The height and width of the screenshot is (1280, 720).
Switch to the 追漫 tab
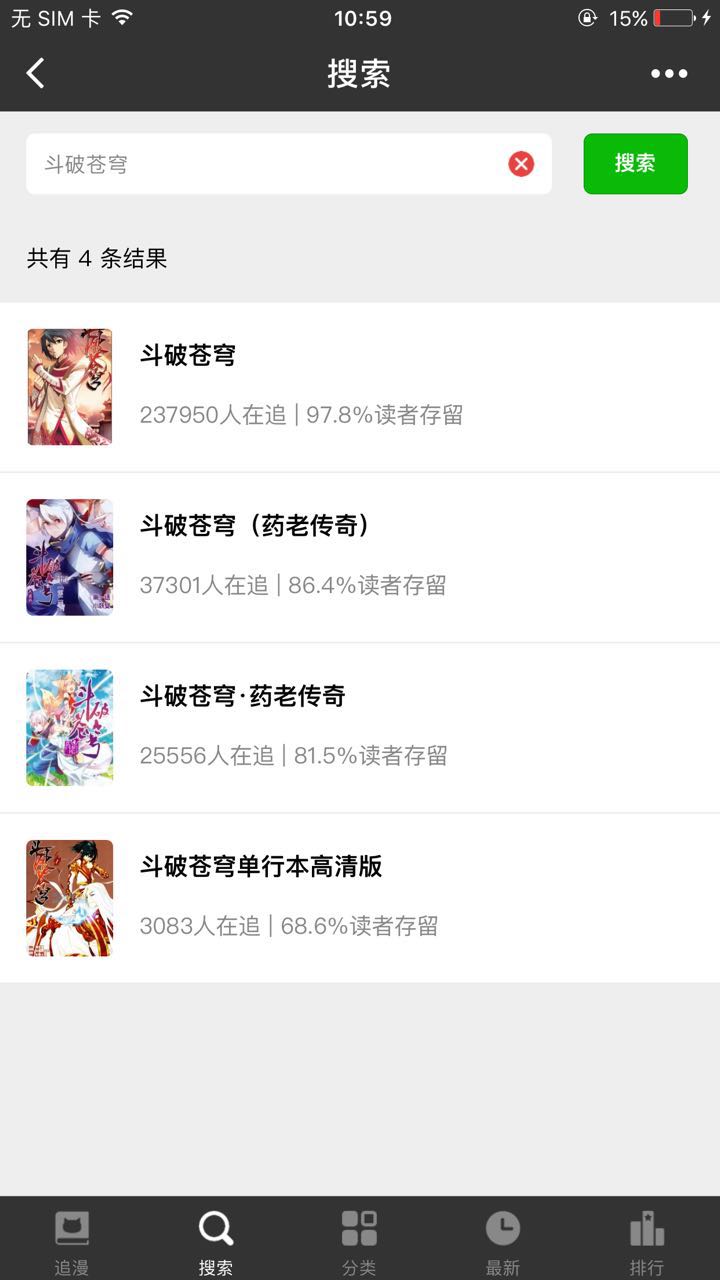pos(71,1240)
